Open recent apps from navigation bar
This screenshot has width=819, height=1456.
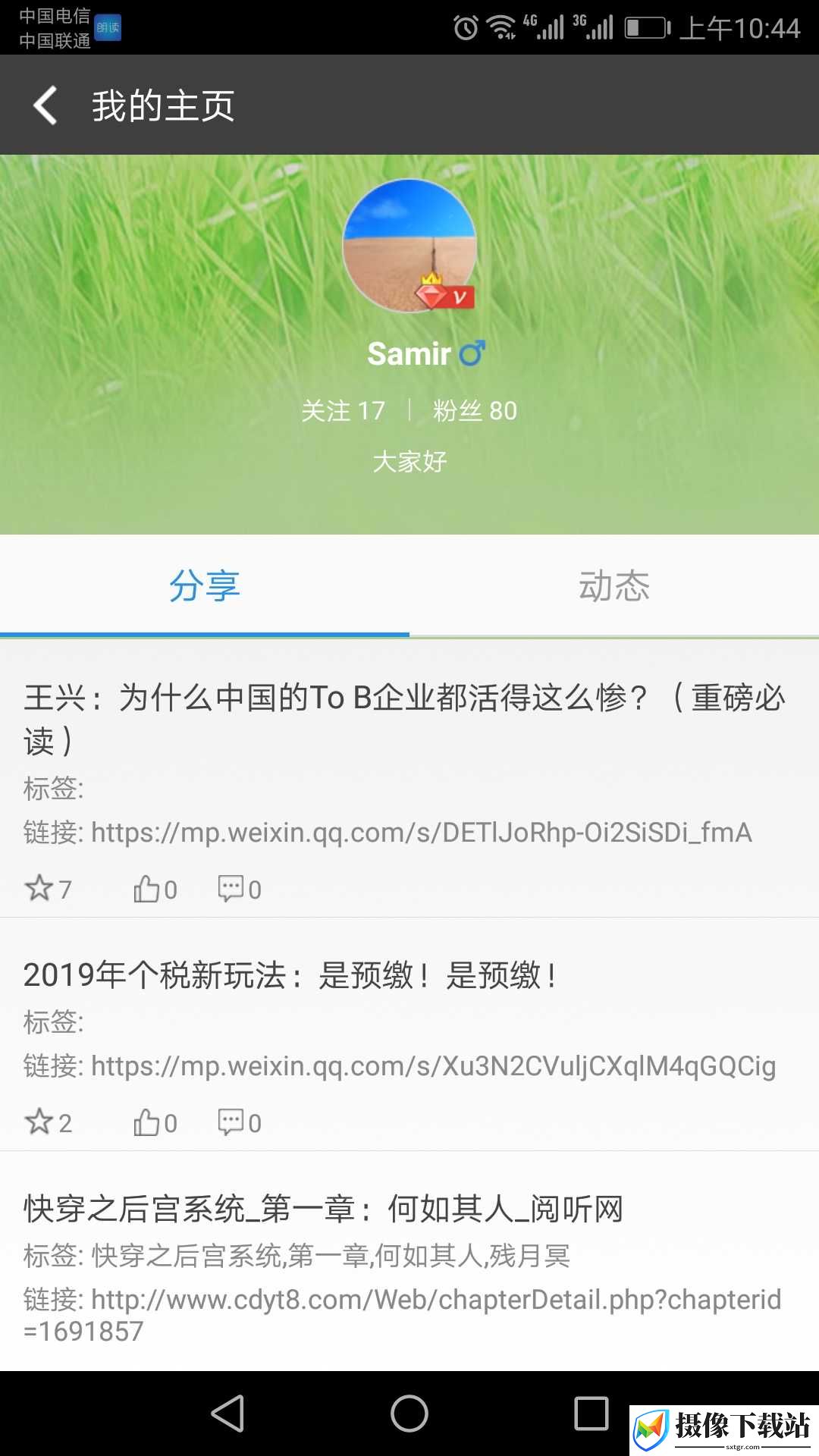tap(591, 1414)
